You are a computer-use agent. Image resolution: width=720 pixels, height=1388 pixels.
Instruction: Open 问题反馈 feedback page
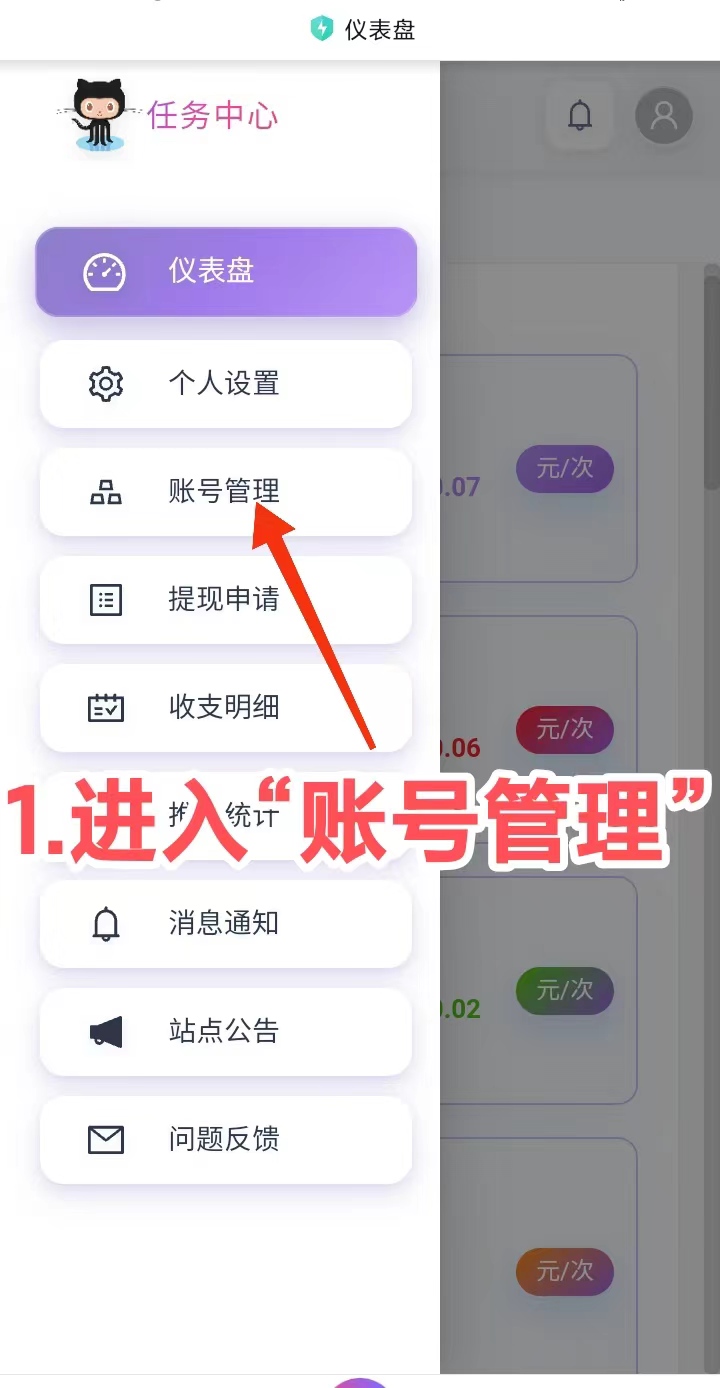(x=225, y=1140)
